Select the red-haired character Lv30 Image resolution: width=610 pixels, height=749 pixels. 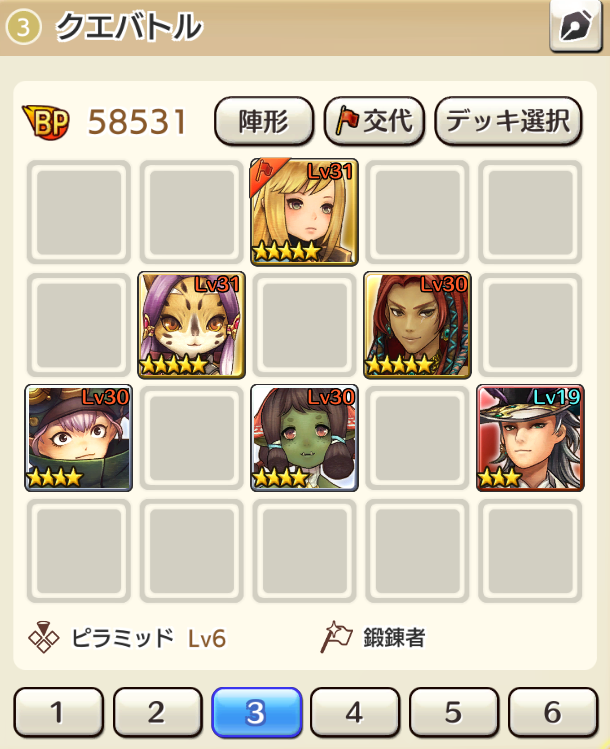(x=417, y=324)
